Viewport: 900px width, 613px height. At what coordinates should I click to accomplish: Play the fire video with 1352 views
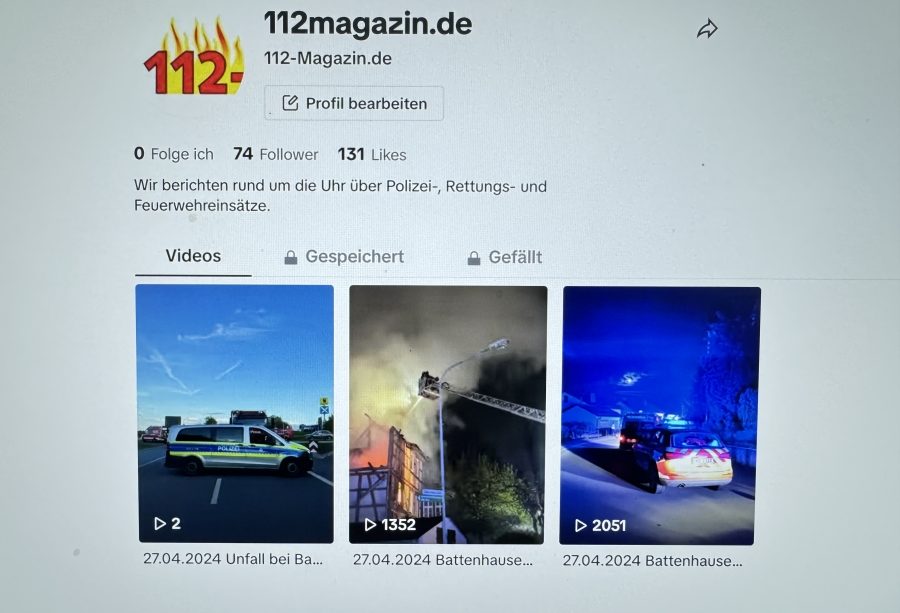point(448,414)
